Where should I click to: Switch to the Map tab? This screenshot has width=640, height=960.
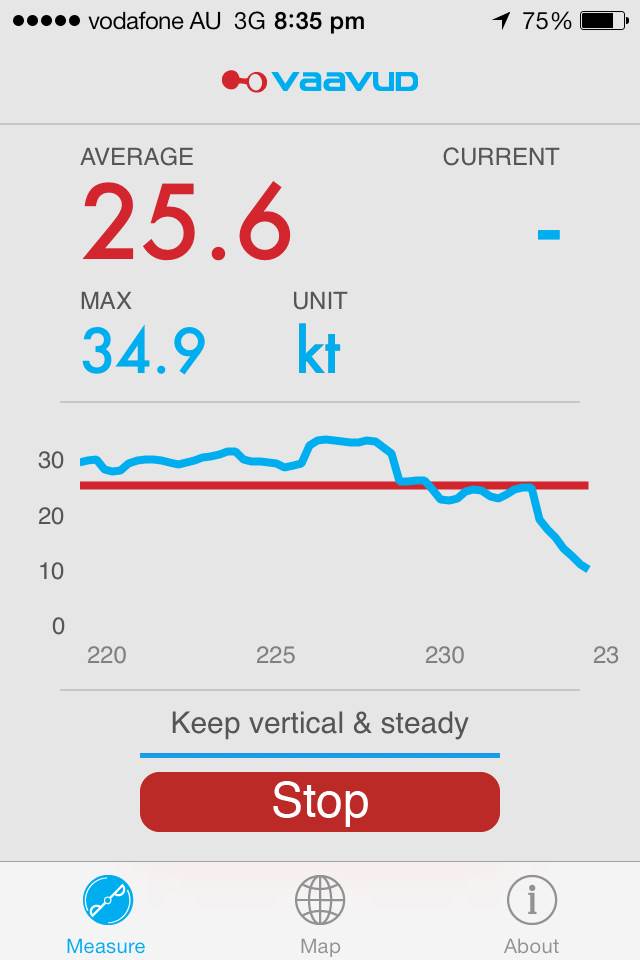tap(320, 914)
